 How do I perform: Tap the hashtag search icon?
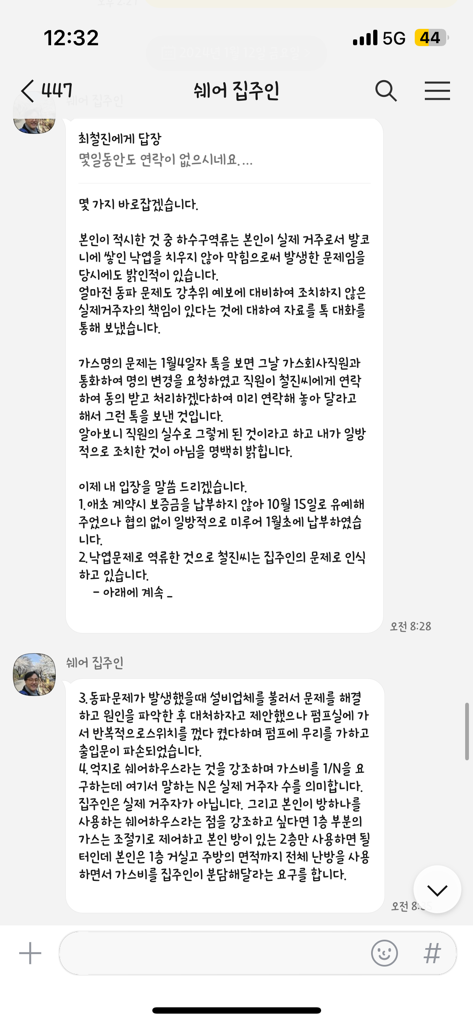click(x=432, y=953)
